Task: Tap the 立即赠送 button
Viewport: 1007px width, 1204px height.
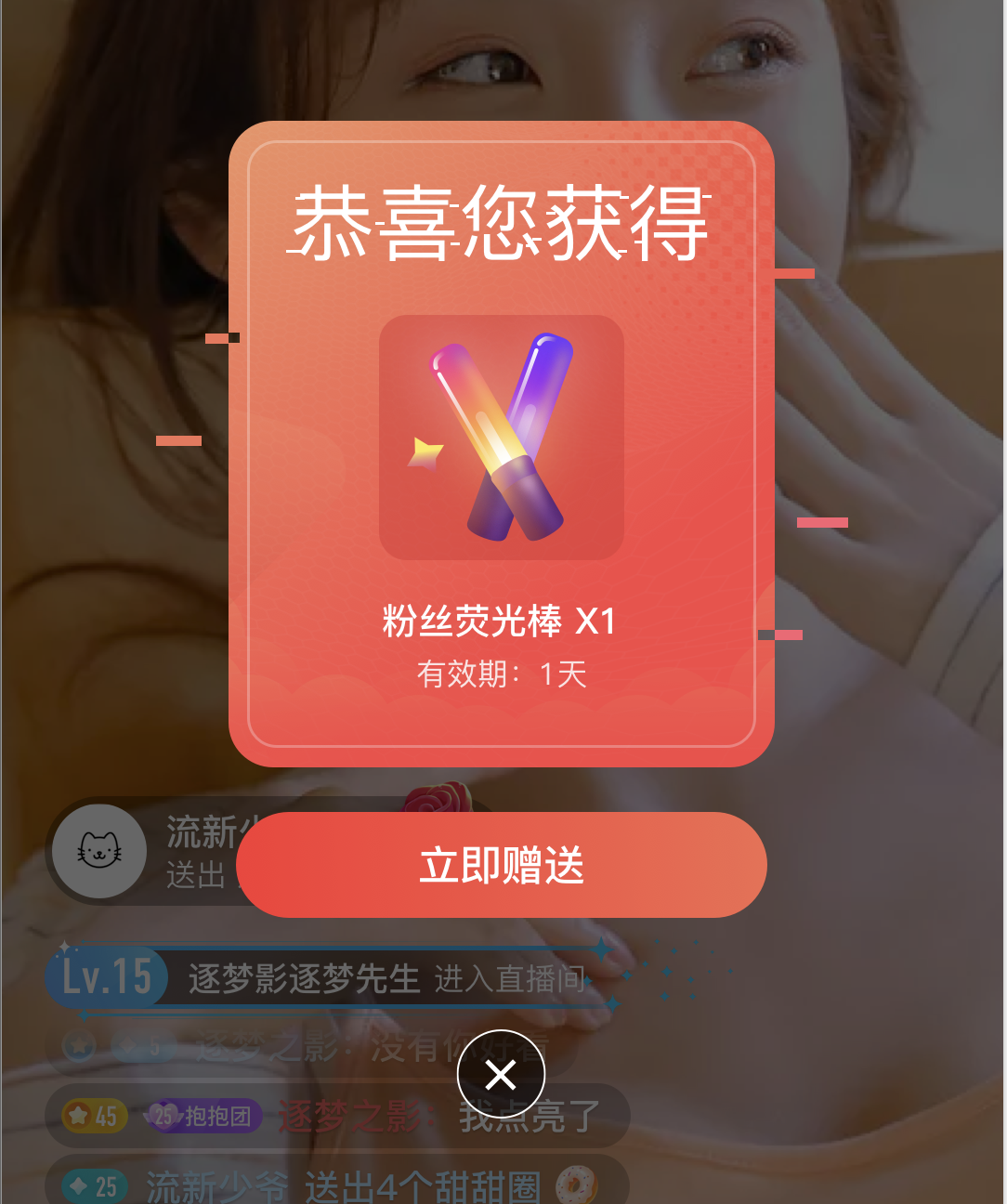Action: tap(502, 865)
